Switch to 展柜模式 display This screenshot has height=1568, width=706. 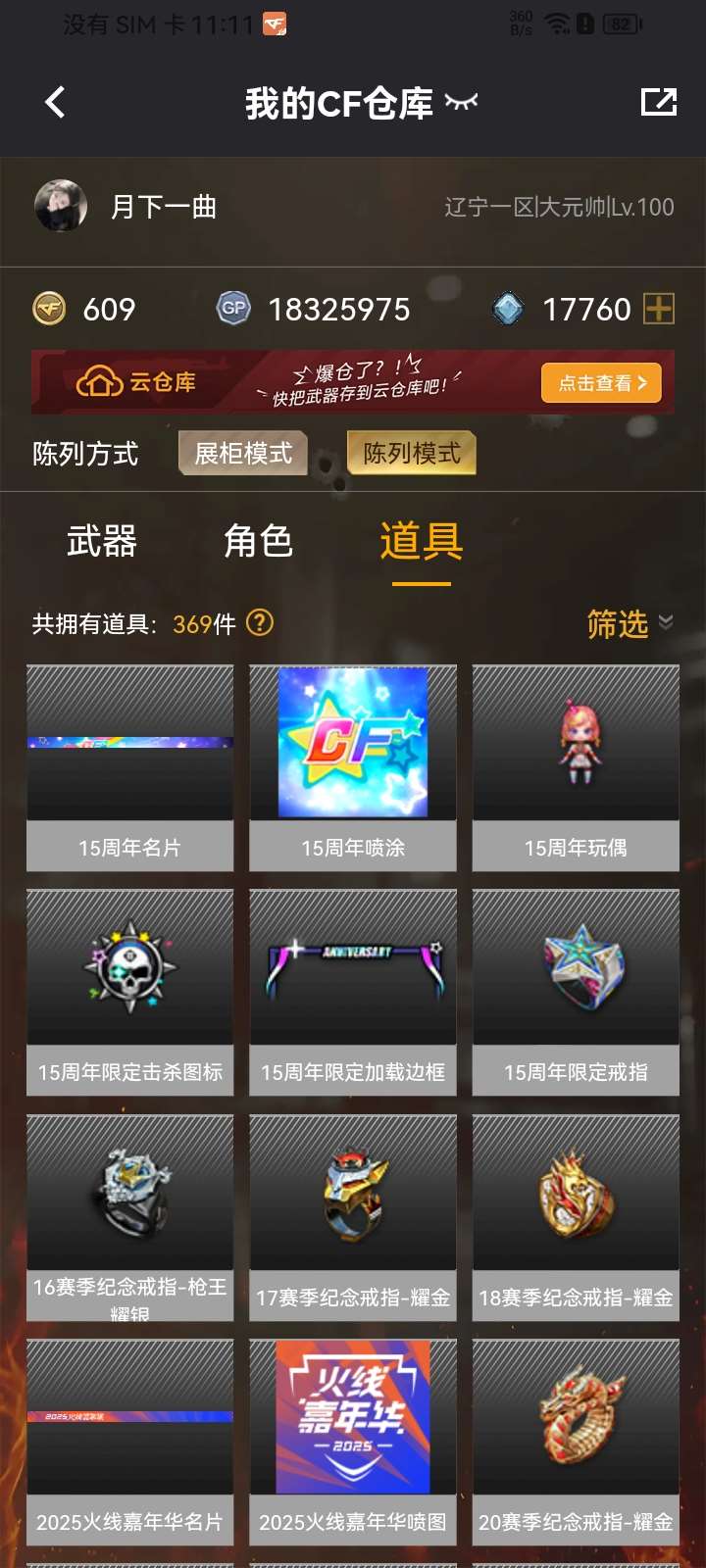[243, 453]
